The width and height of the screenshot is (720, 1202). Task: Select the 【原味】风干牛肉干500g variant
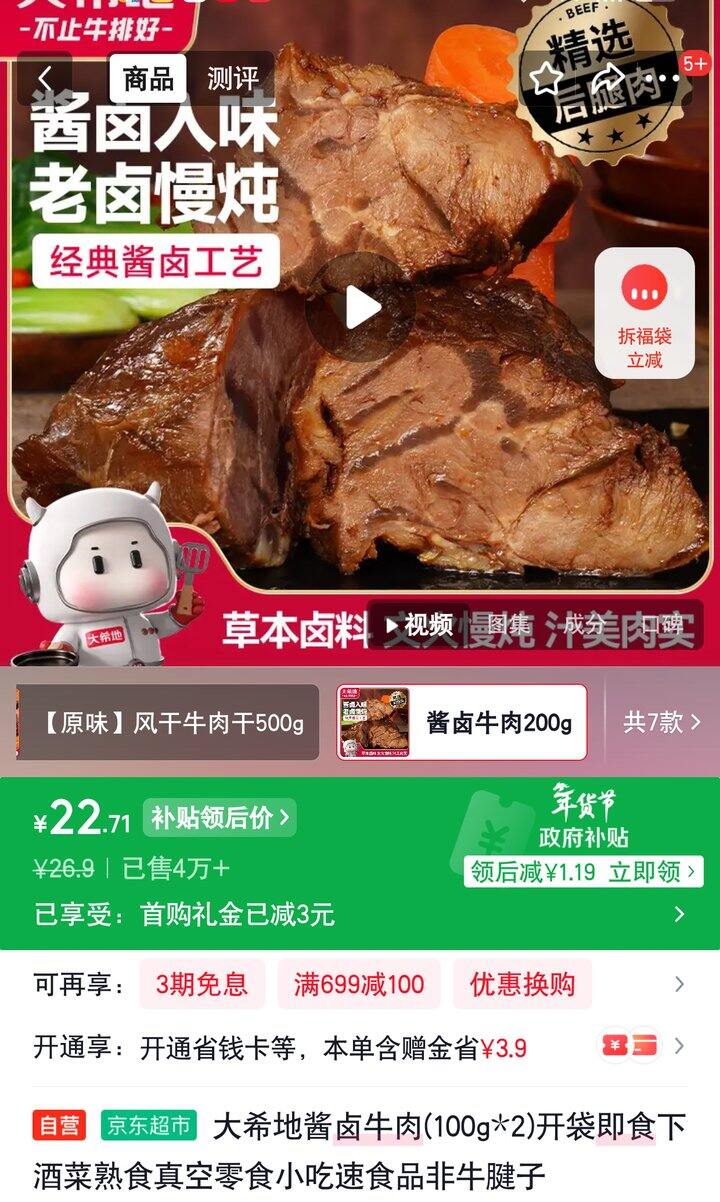click(170, 722)
